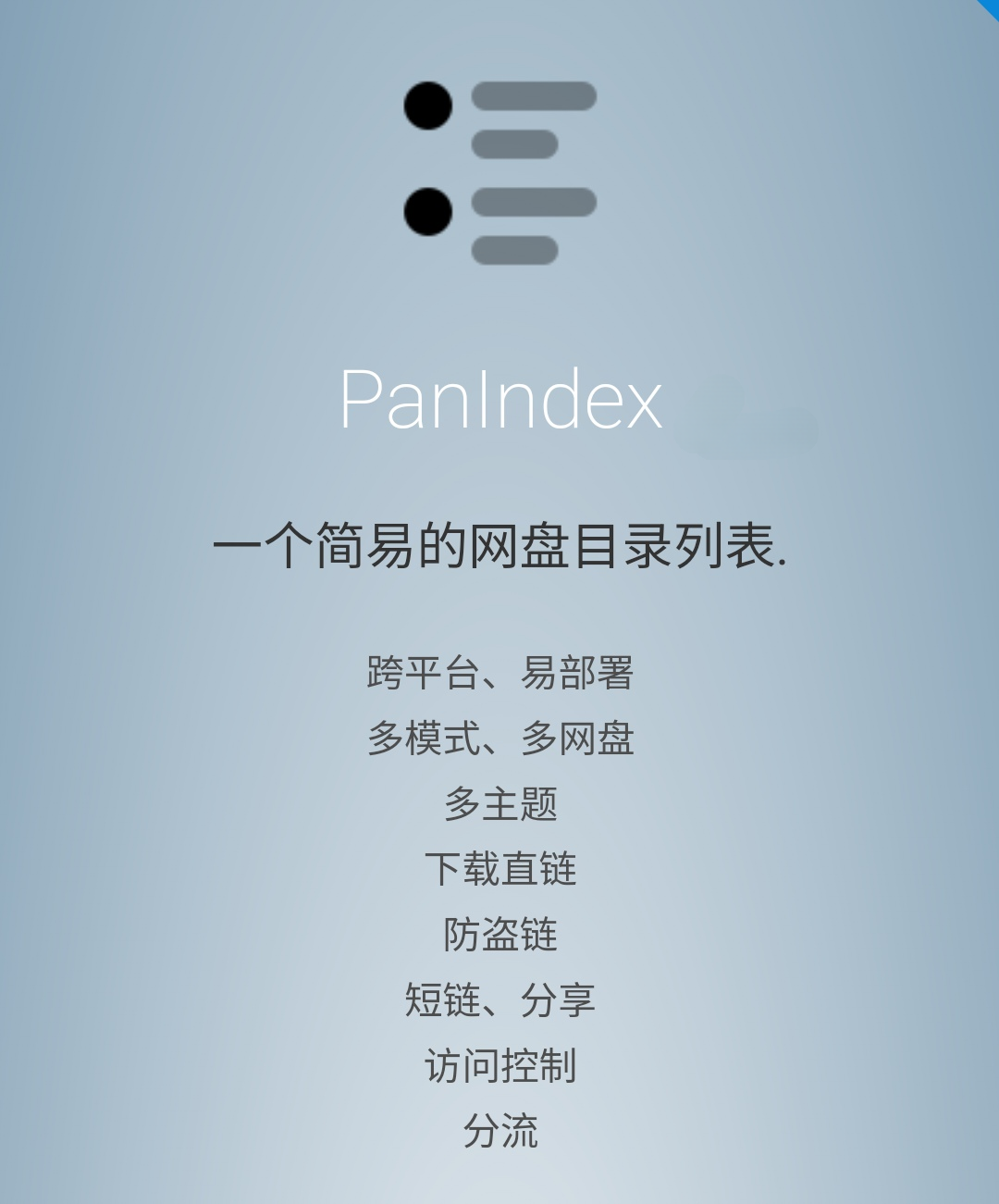
Task: Open the blue GitHub corner link
Action: [x=993, y=6]
